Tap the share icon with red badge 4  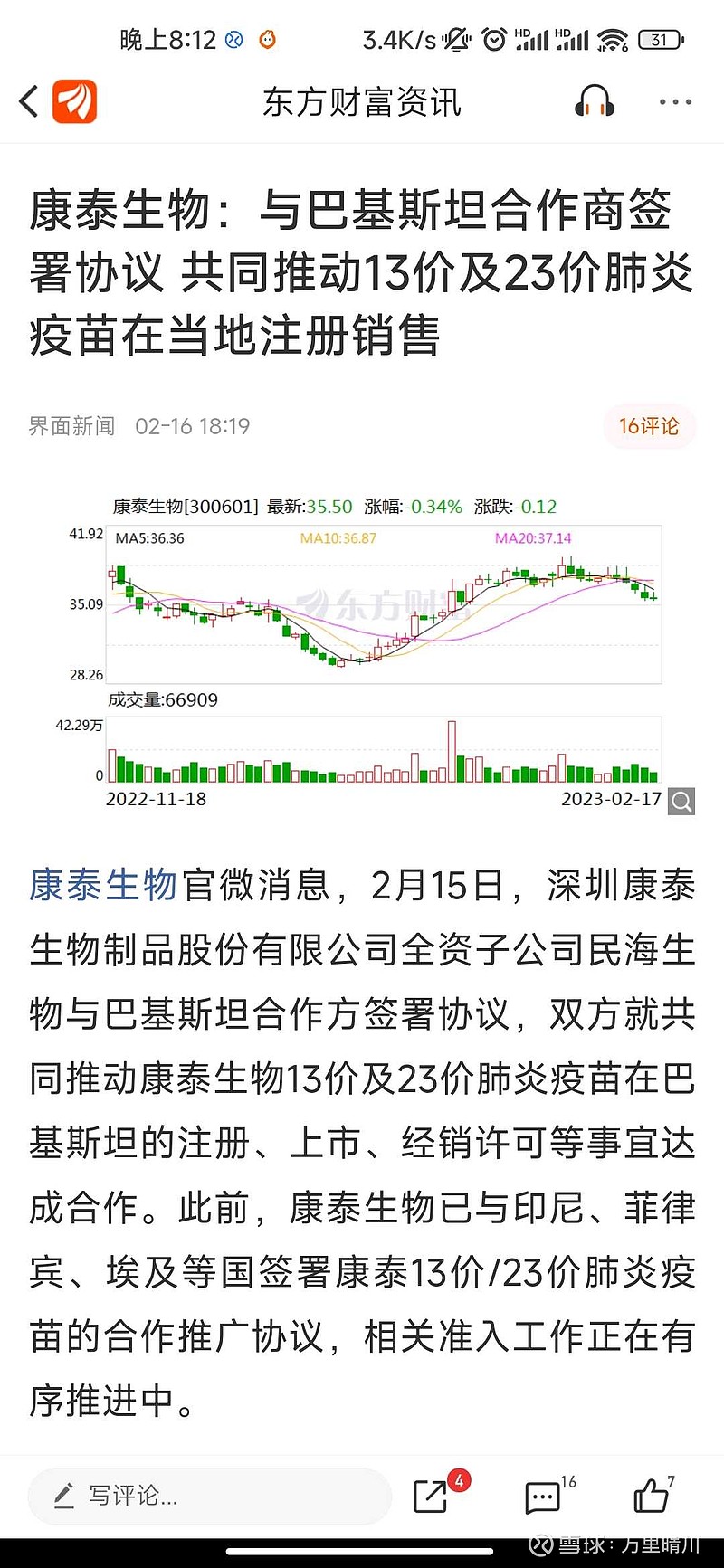tap(433, 1497)
